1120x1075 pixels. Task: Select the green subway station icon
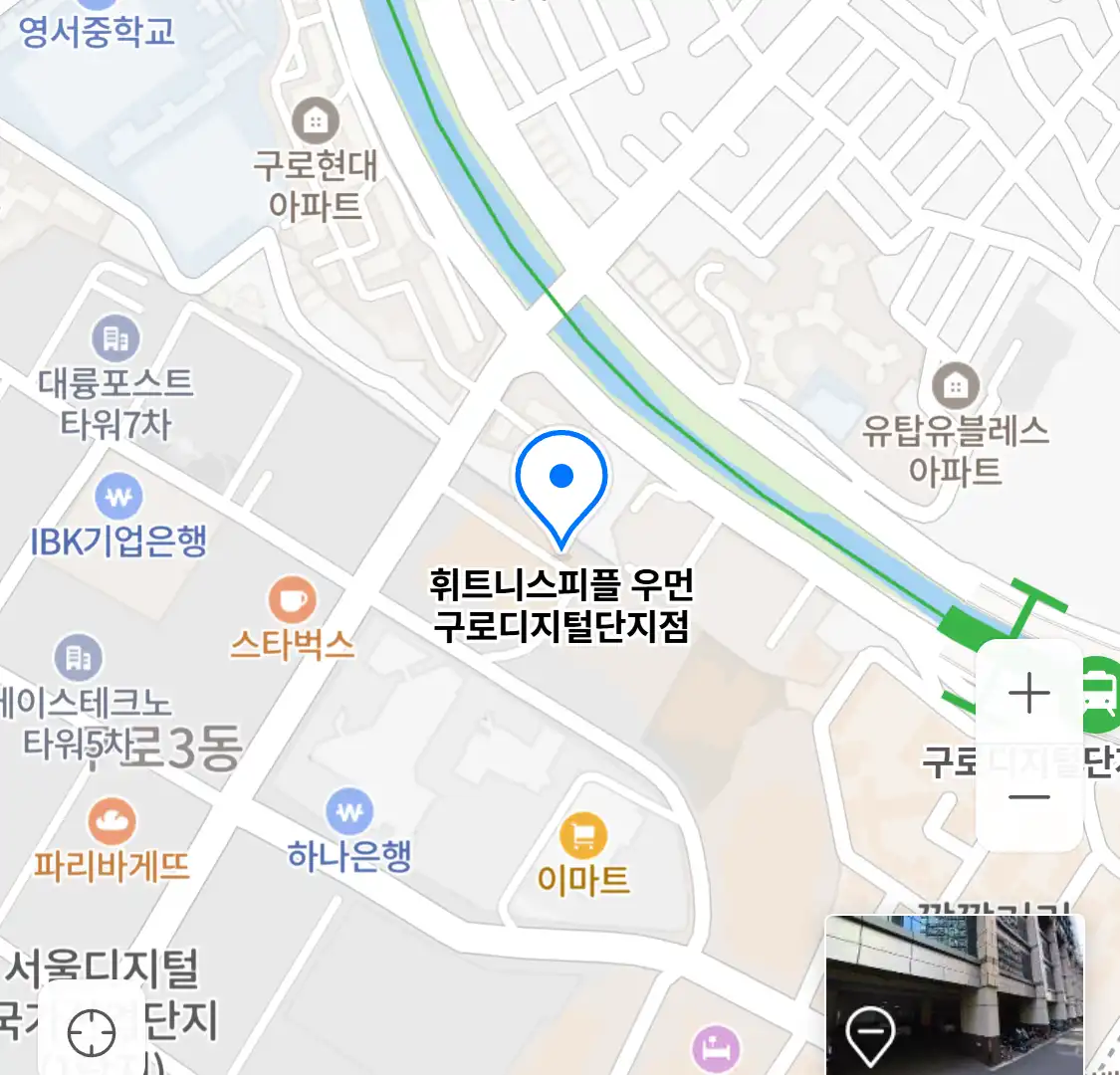[x=1099, y=685]
